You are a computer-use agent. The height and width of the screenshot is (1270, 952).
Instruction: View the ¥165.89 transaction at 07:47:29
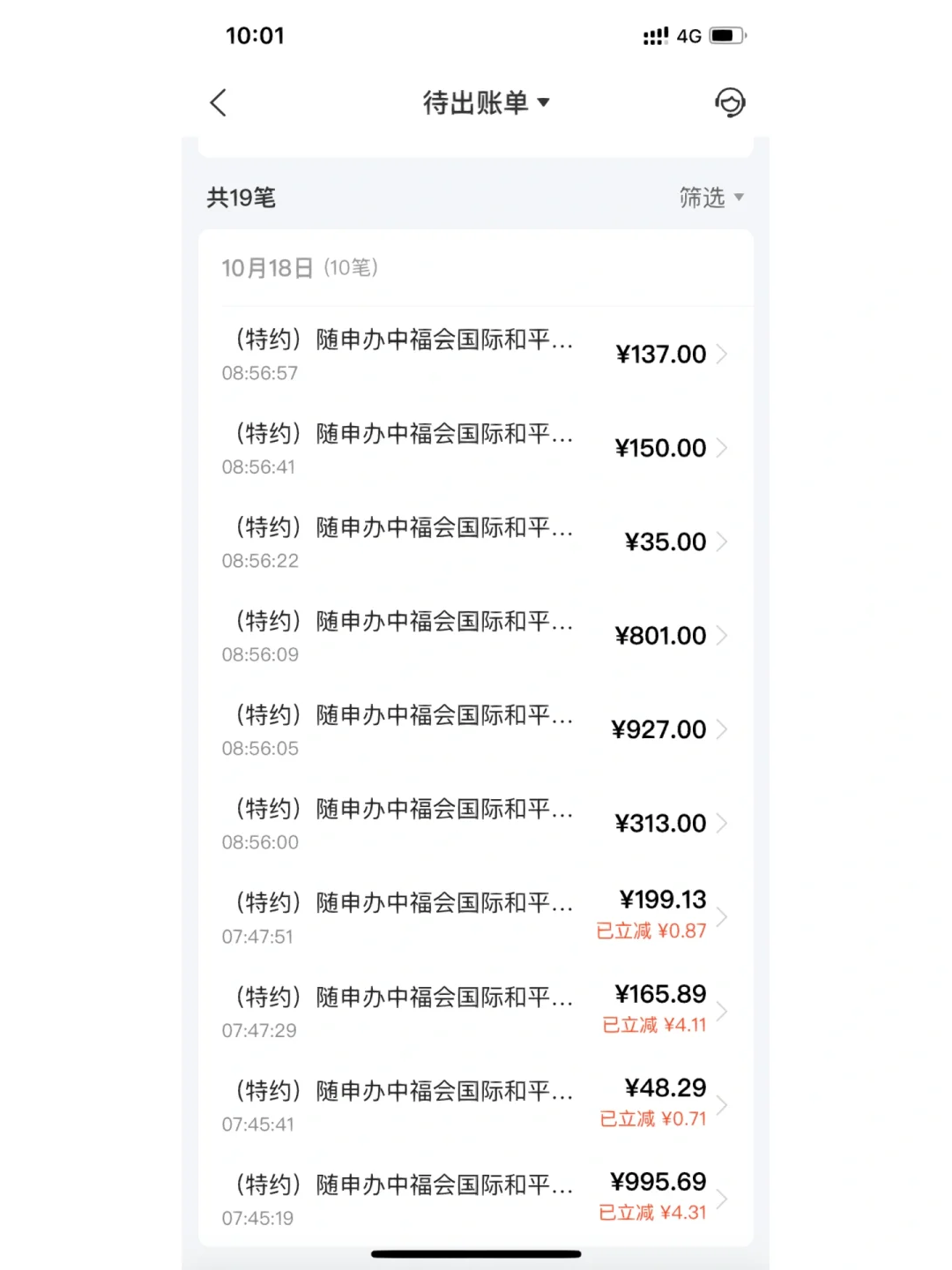tap(476, 1012)
